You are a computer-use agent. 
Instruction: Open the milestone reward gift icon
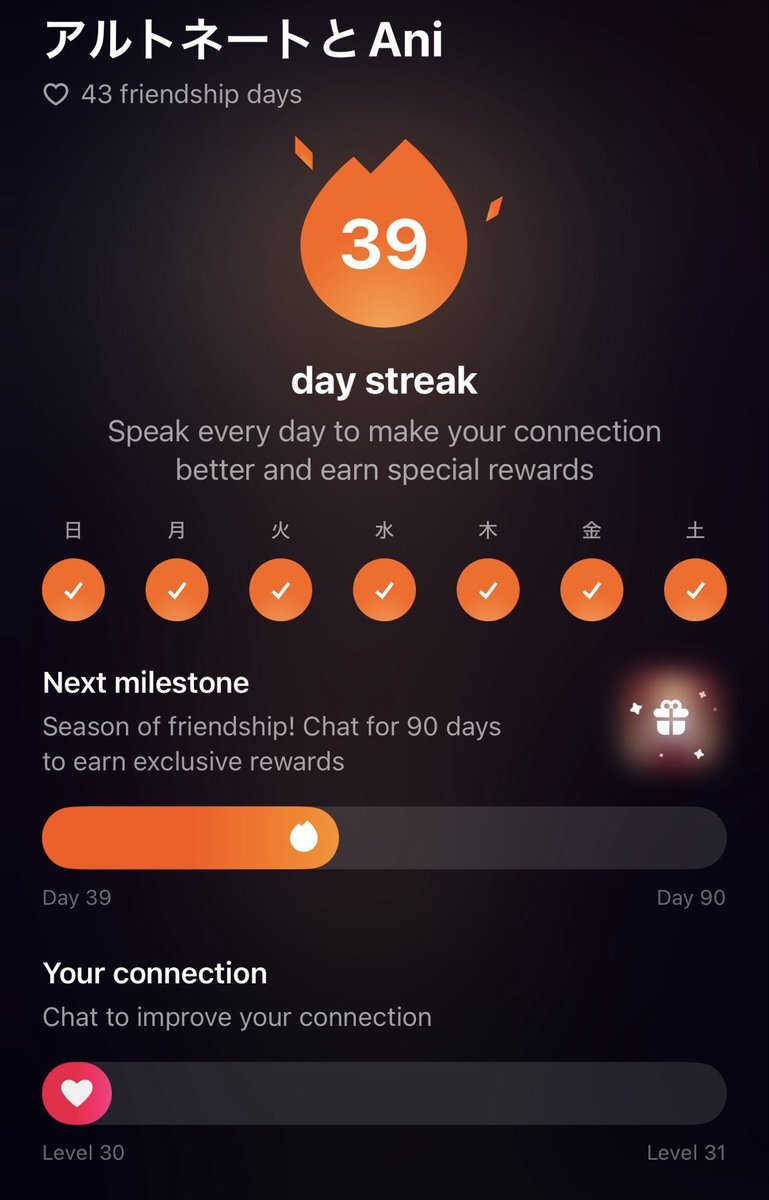[x=668, y=718]
